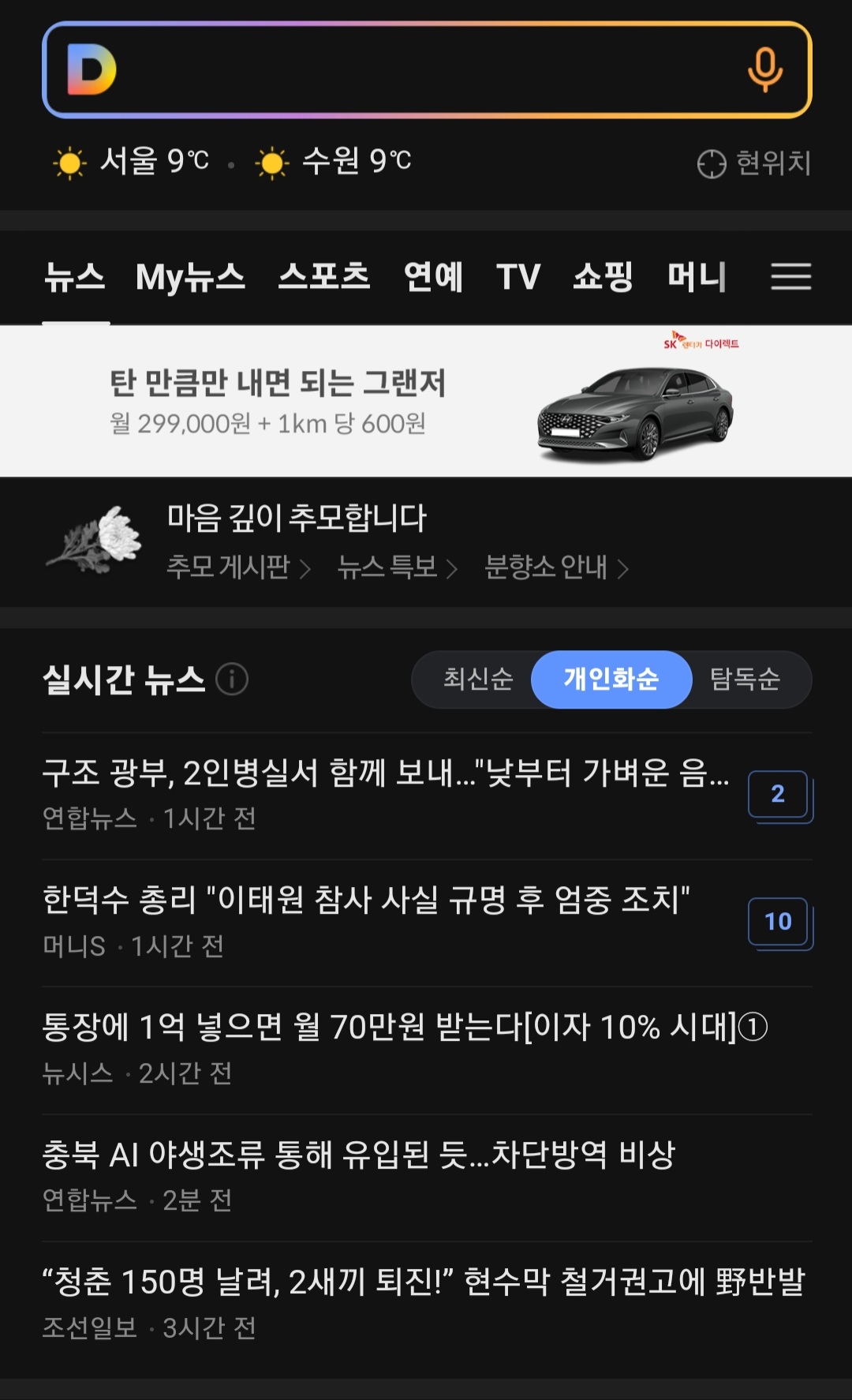Open the 그랜저 rental ad banner

(426, 401)
